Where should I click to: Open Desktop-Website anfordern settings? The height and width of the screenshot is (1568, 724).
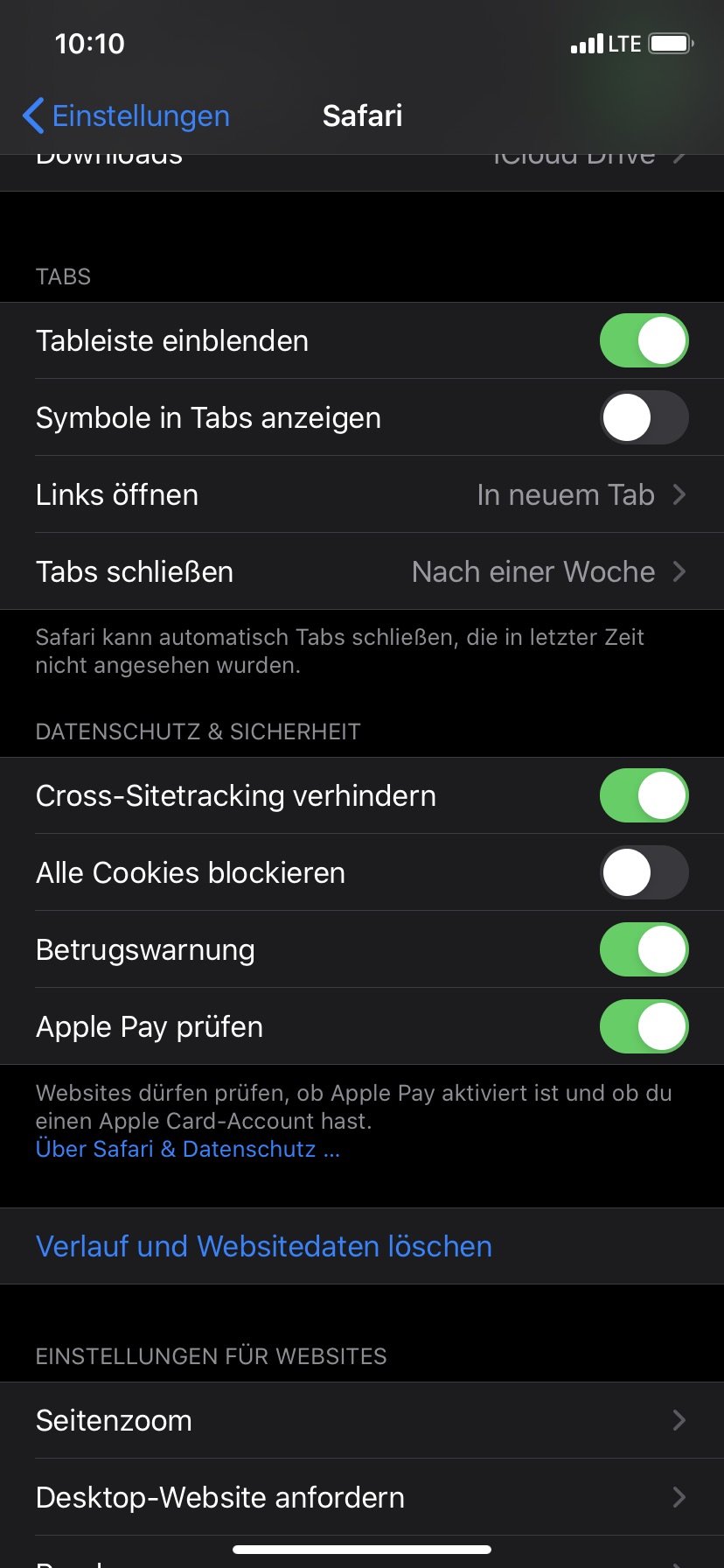point(362,1497)
